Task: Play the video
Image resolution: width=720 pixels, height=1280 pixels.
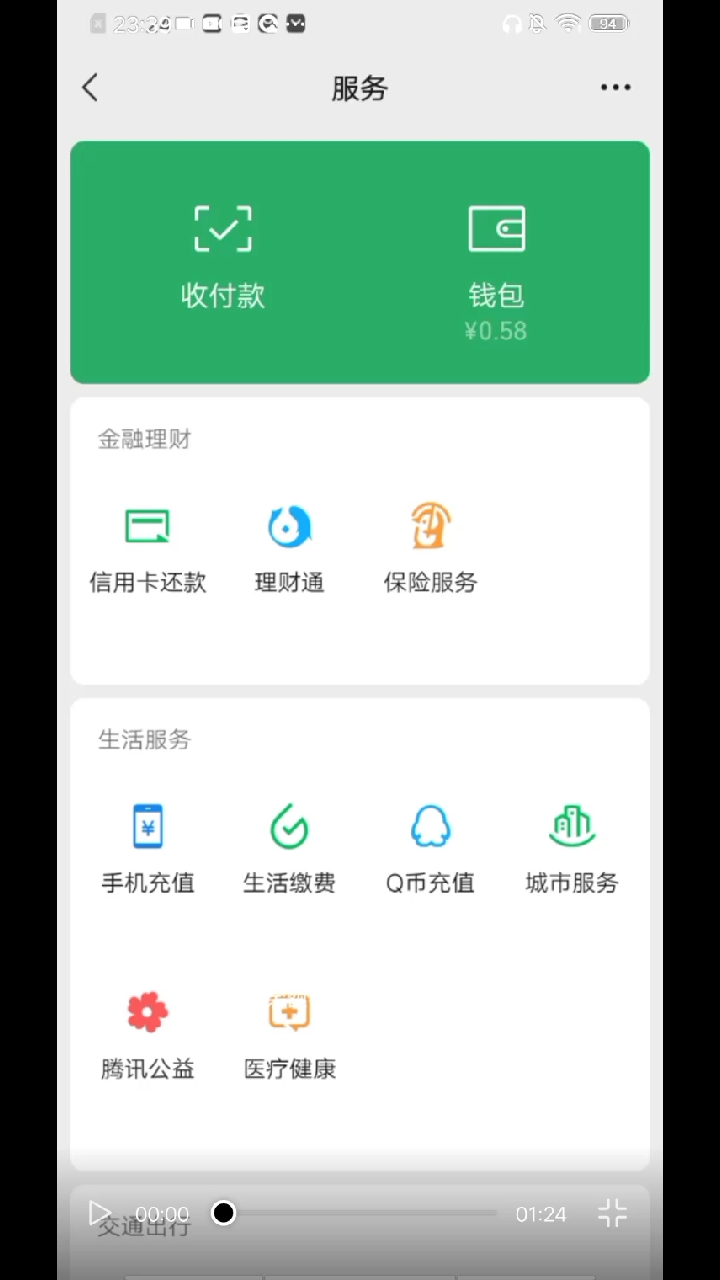Action: click(100, 1213)
